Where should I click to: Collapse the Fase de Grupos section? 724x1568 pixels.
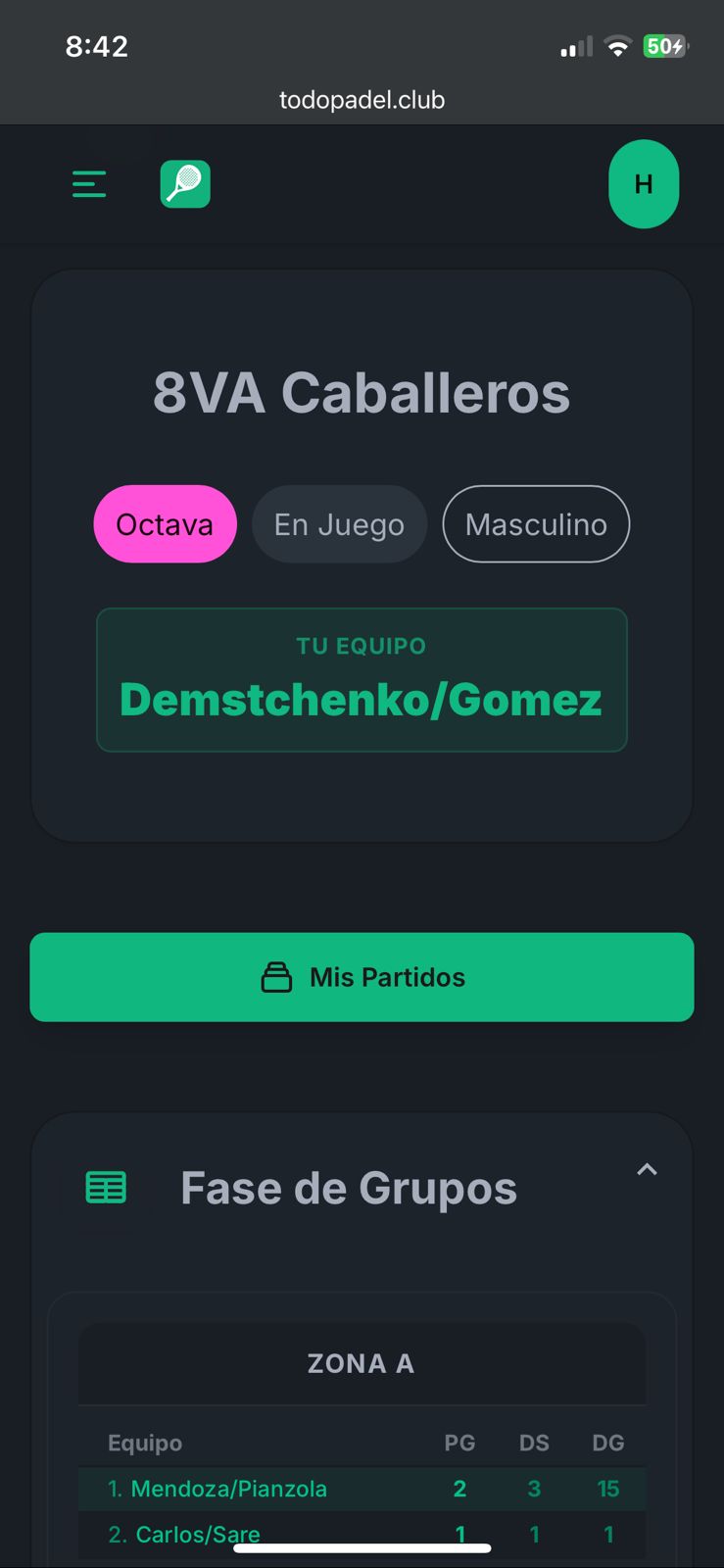(x=647, y=1169)
